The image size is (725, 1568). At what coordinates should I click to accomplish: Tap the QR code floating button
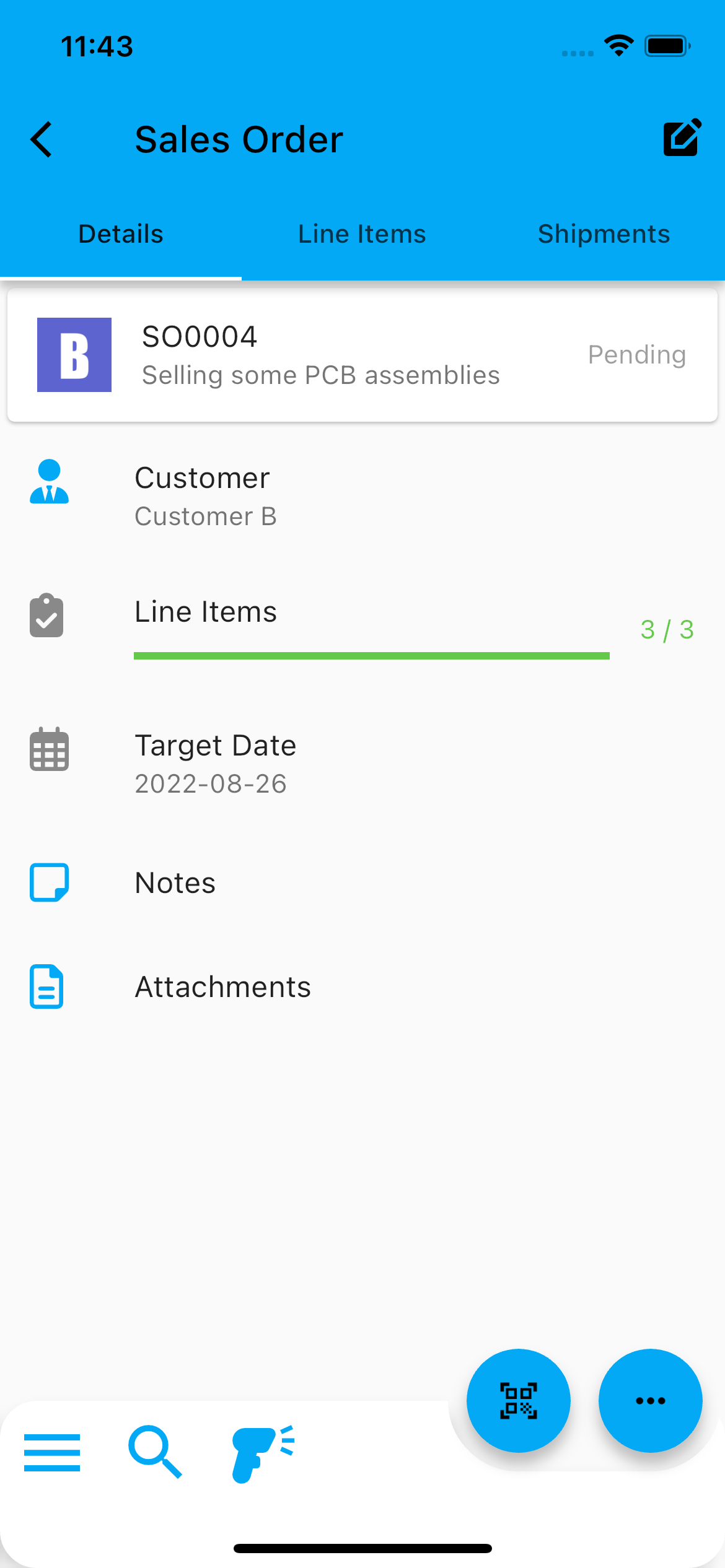click(x=518, y=1401)
